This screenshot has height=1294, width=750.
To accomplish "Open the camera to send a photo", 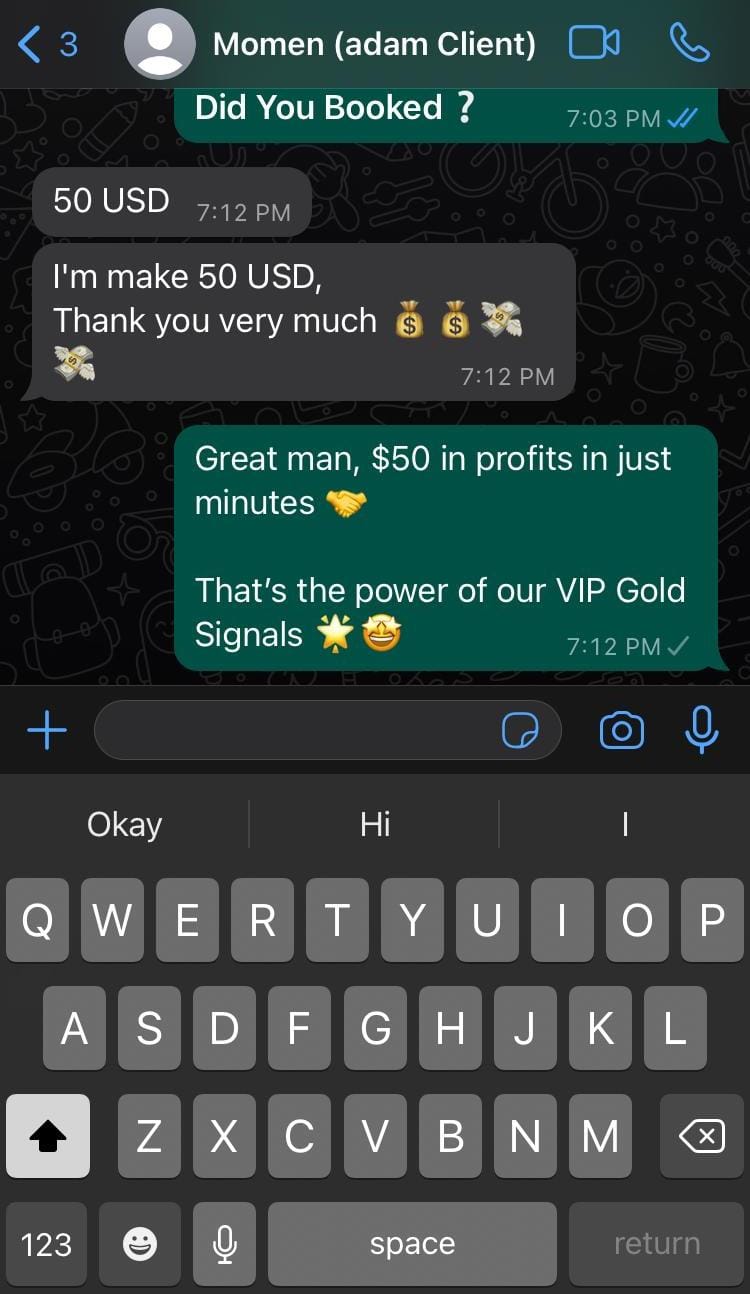I will (622, 731).
